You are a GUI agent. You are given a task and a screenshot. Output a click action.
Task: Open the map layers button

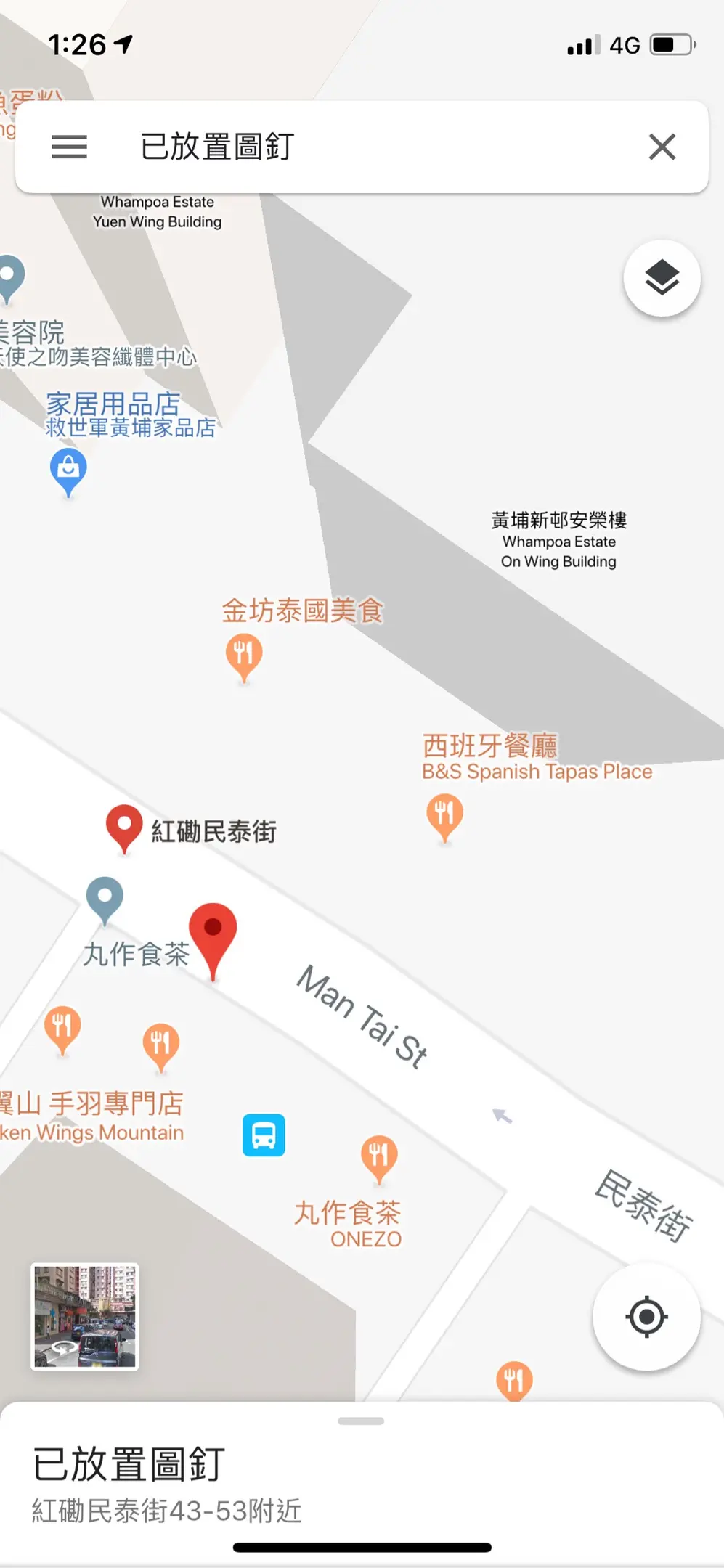(662, 278)
